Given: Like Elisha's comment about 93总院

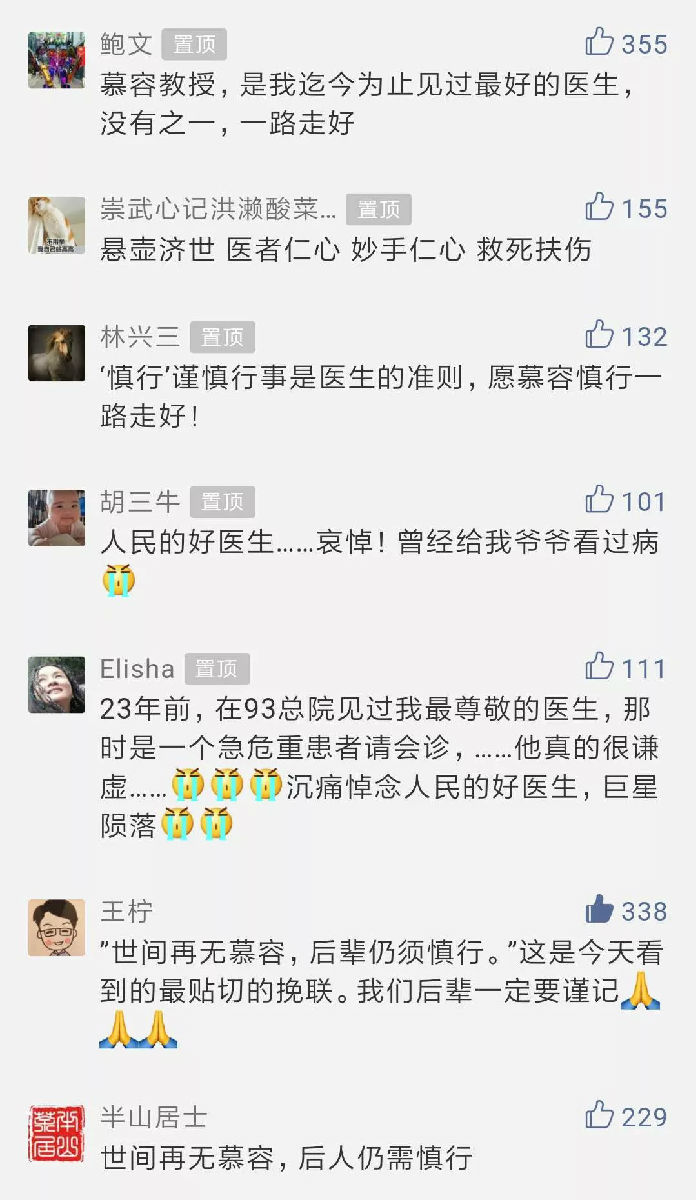Looking at the screenshot, I should [x=600, y=666].
